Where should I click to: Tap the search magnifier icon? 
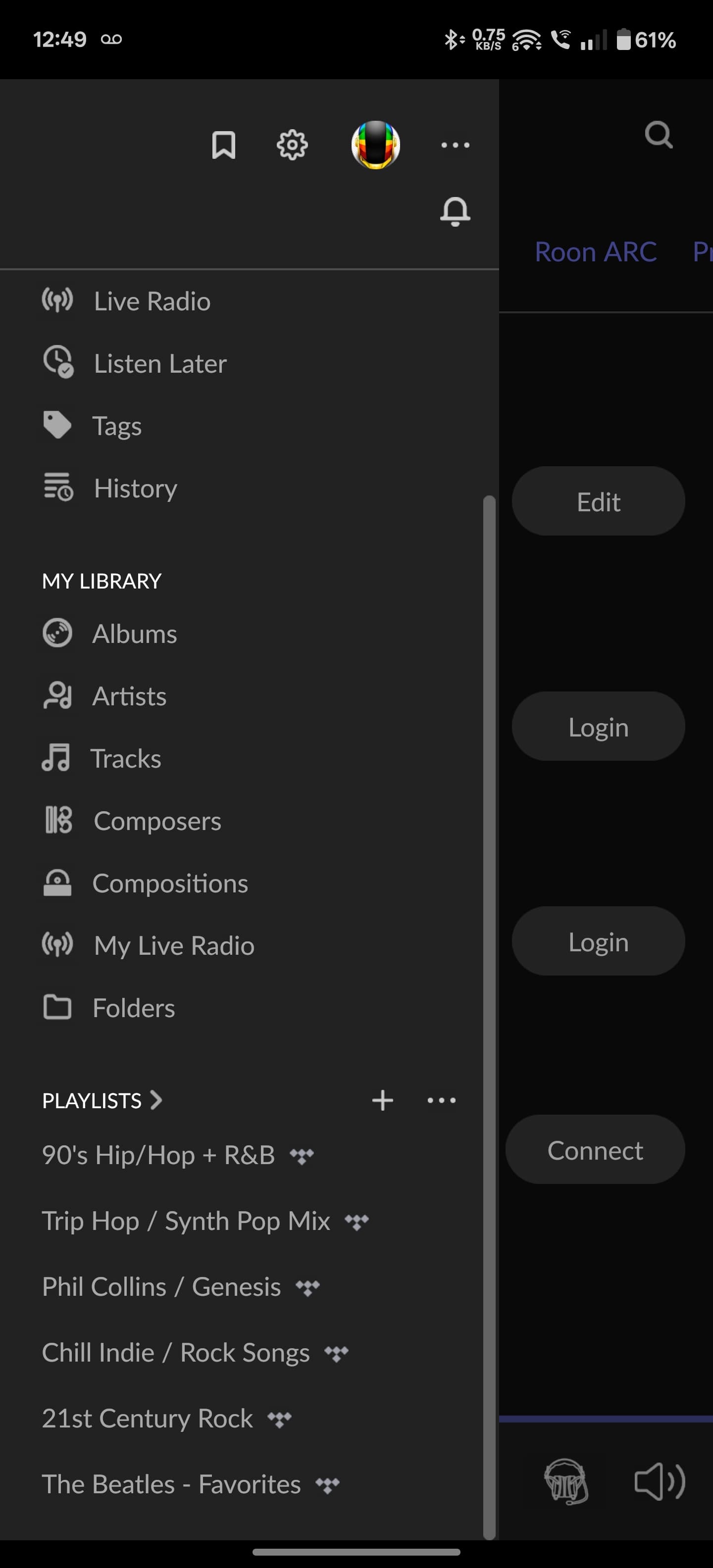click(x=659, y=135)
